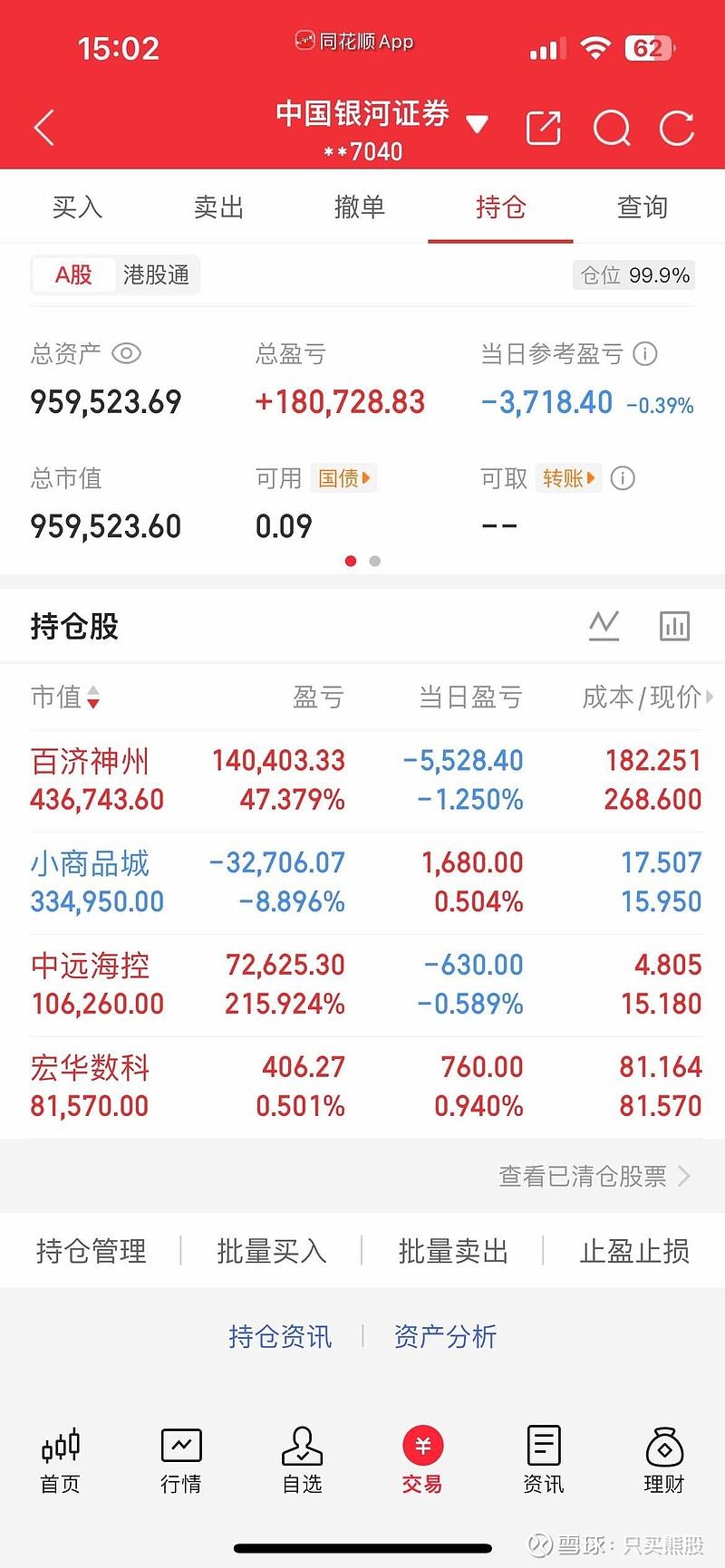Refresh the page with the circular arrow icon
Image resolution: width=725 pixels, height=1568 pixels.
click(676, 128)
